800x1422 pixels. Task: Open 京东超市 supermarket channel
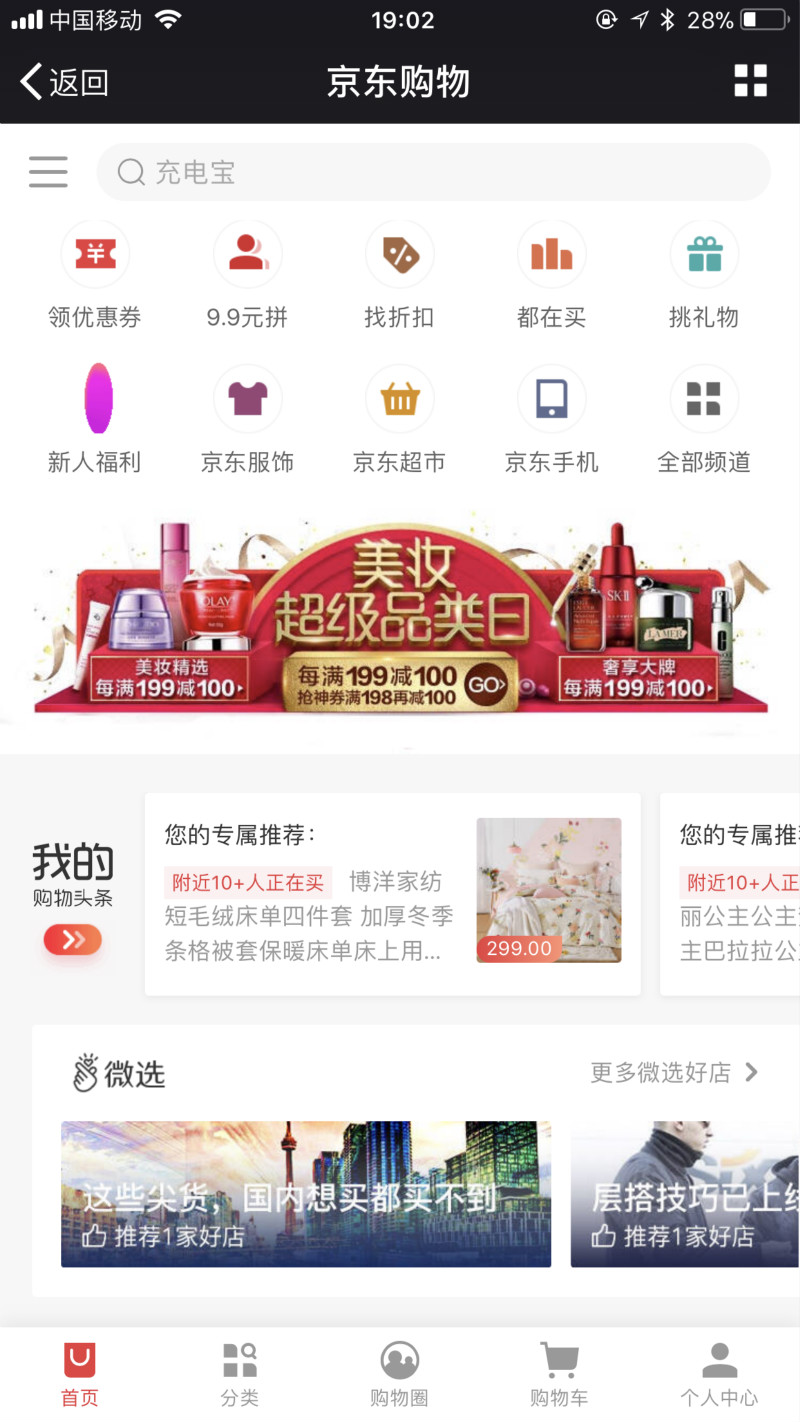pos(399,419)
